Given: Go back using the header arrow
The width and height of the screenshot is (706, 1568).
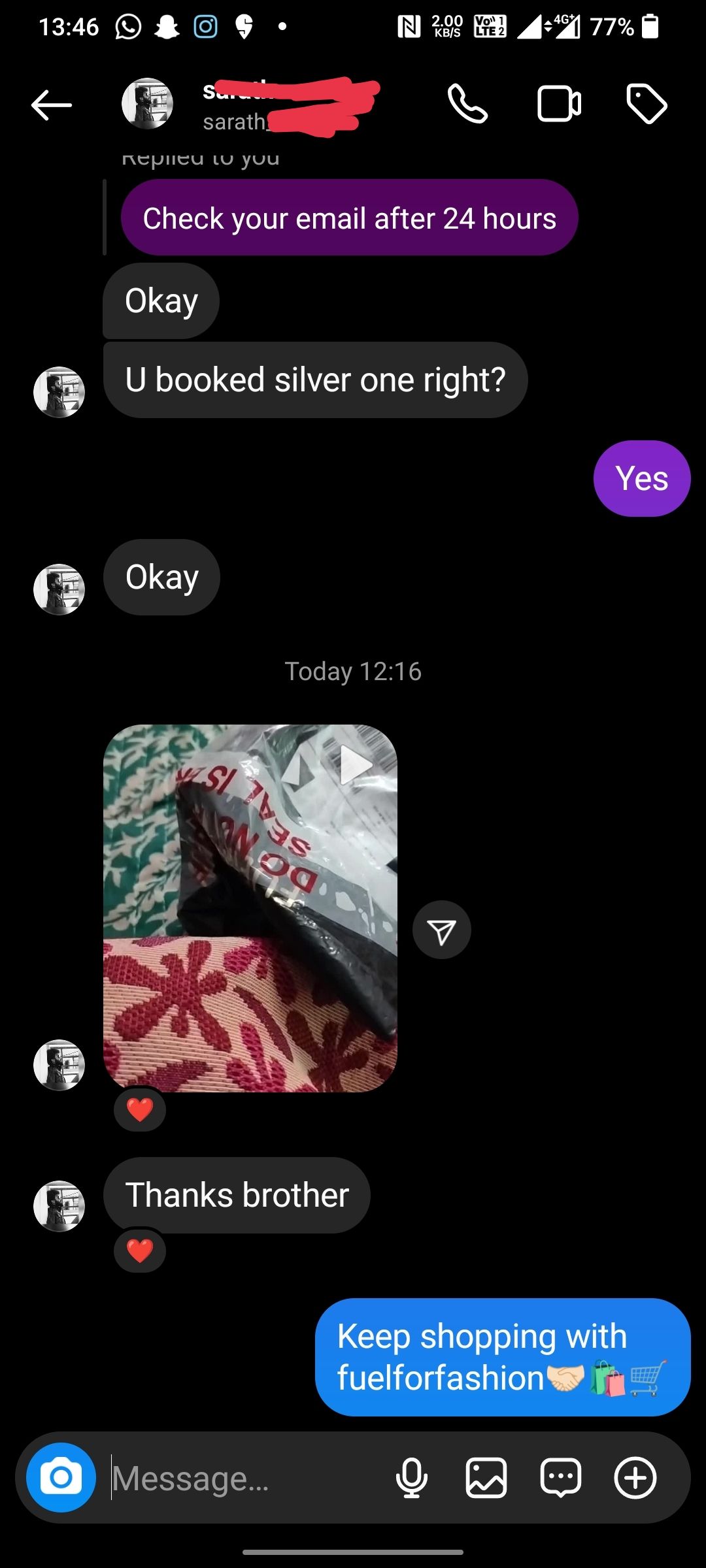Looking at the screenshot, I should point(52,105).
